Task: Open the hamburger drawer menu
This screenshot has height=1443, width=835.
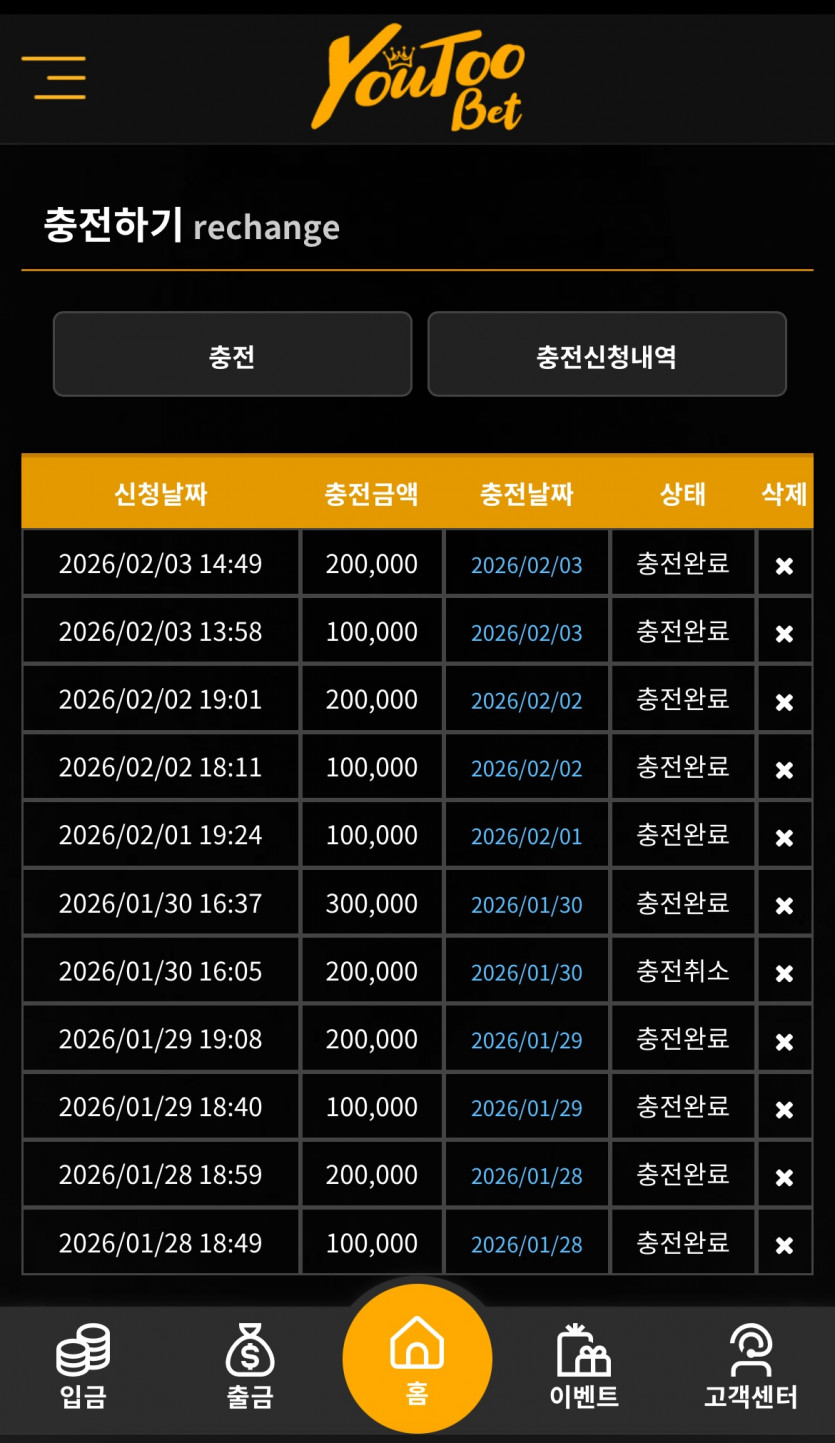Action: pos(54,77)
